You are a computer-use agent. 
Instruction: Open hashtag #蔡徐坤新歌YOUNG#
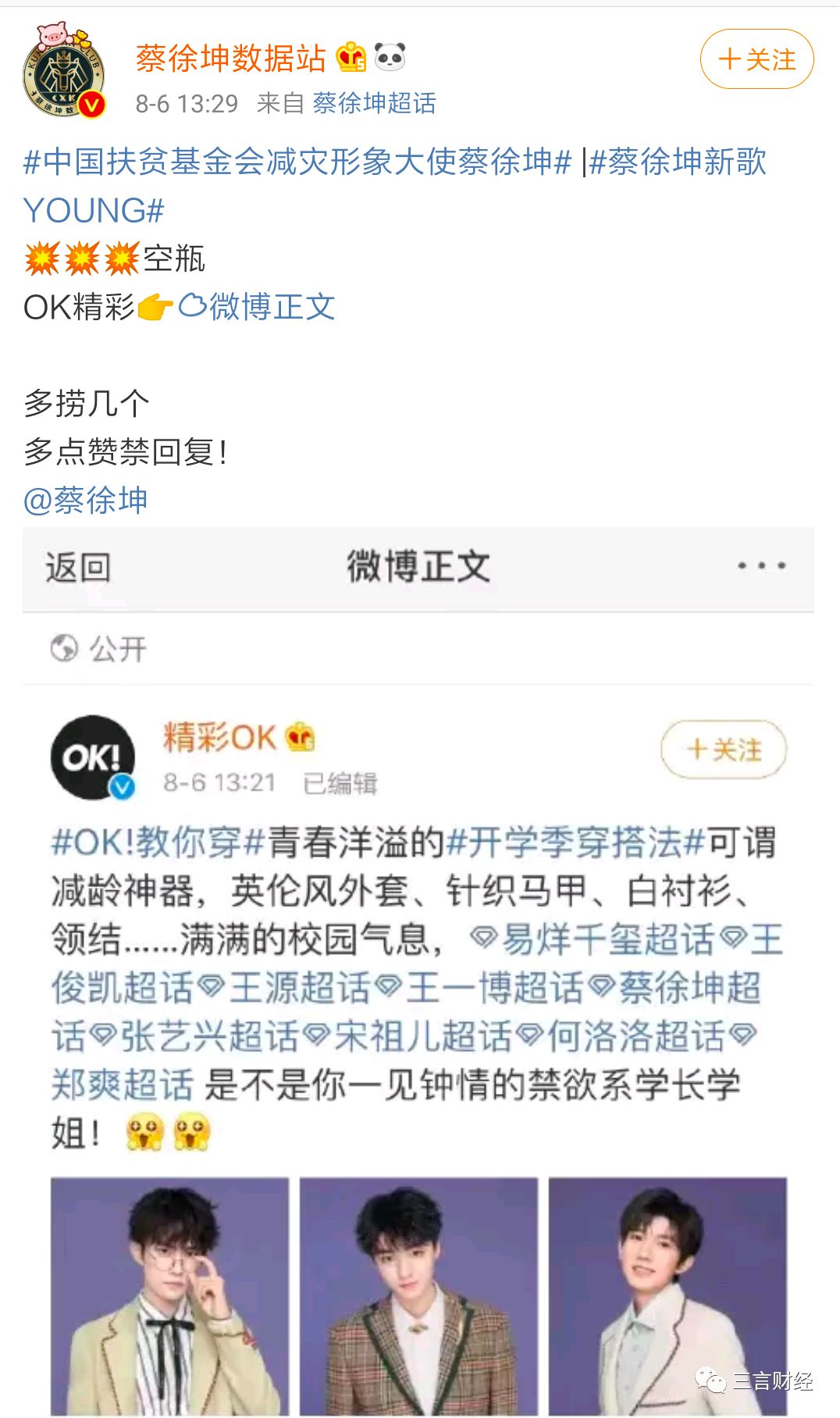[x=677, y=162]
